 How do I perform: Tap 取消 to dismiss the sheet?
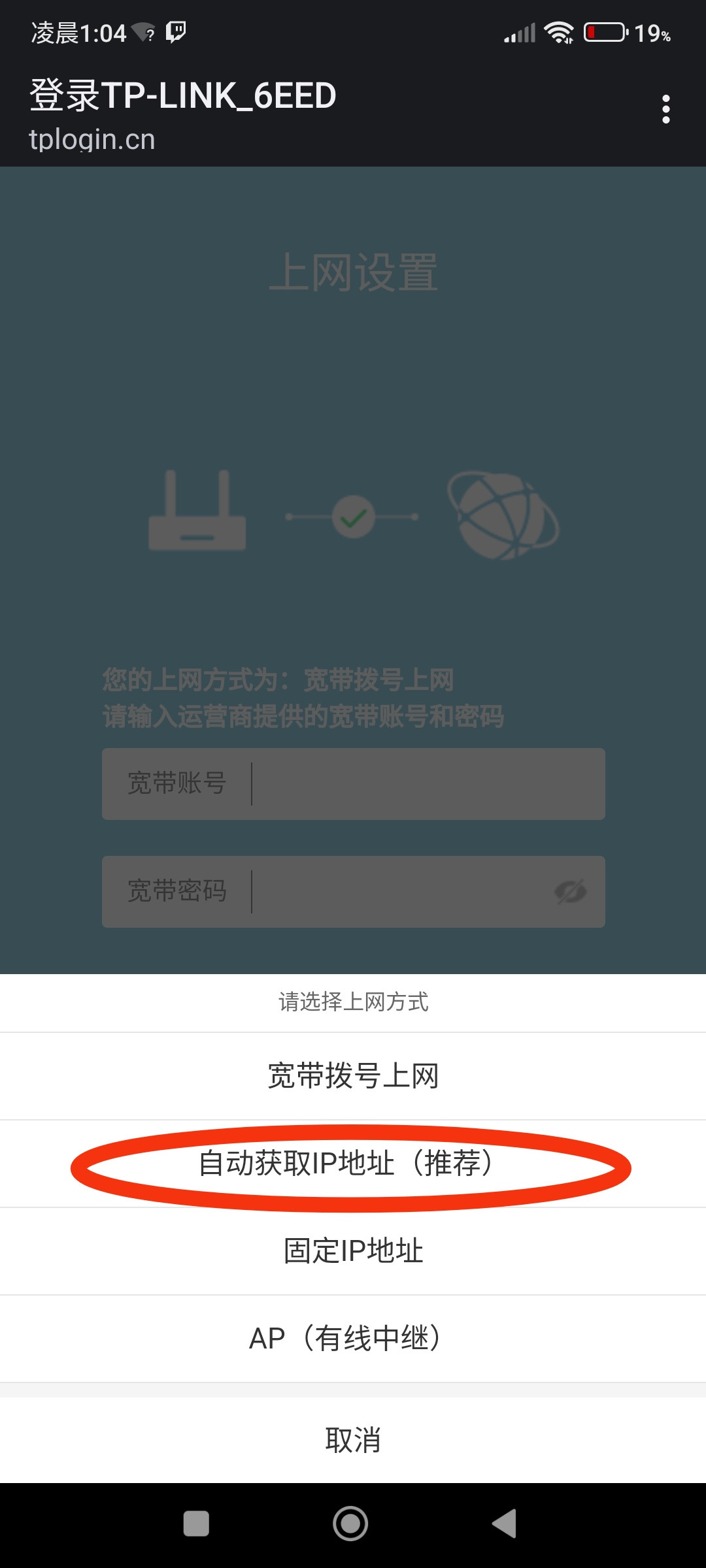point(353,1440)
